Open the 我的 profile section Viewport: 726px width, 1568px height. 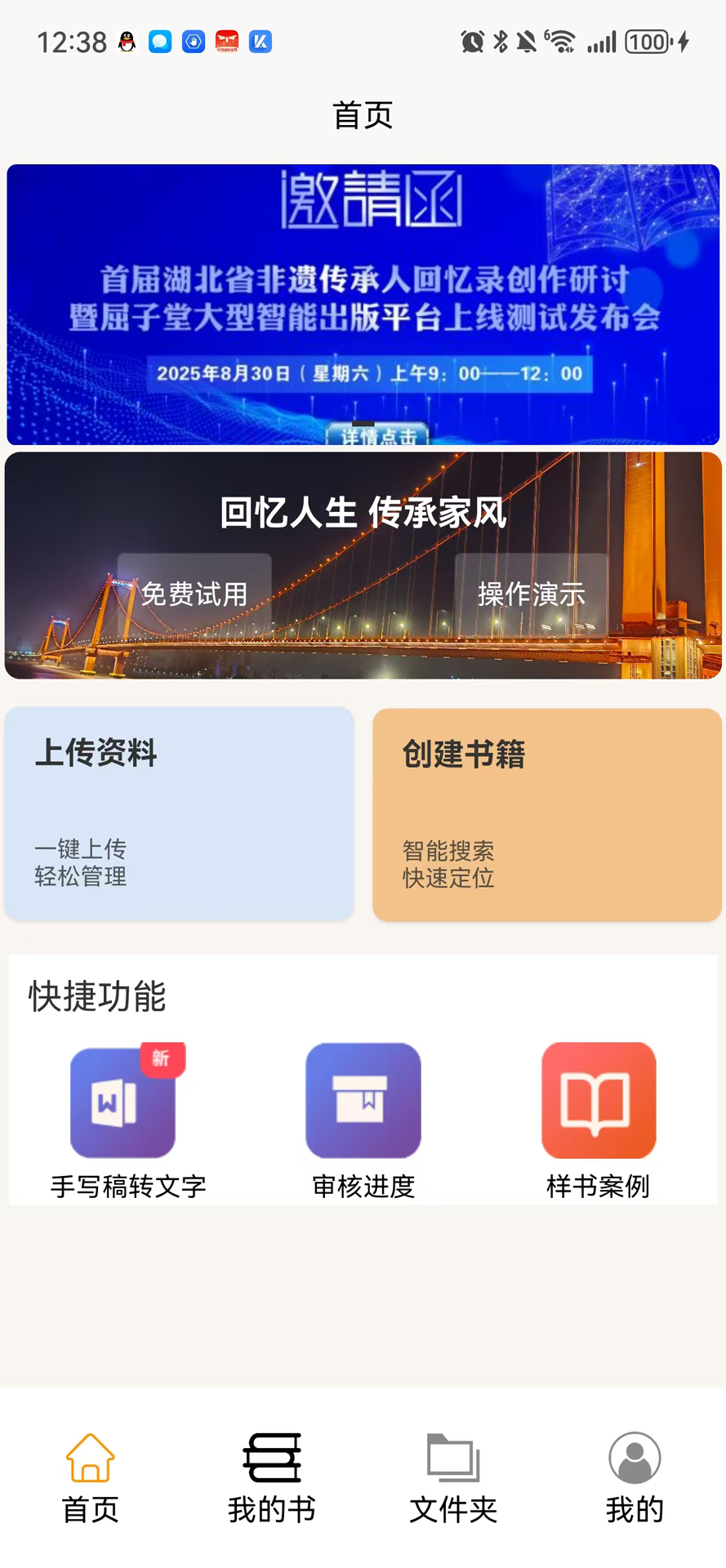click(634, 1470)
